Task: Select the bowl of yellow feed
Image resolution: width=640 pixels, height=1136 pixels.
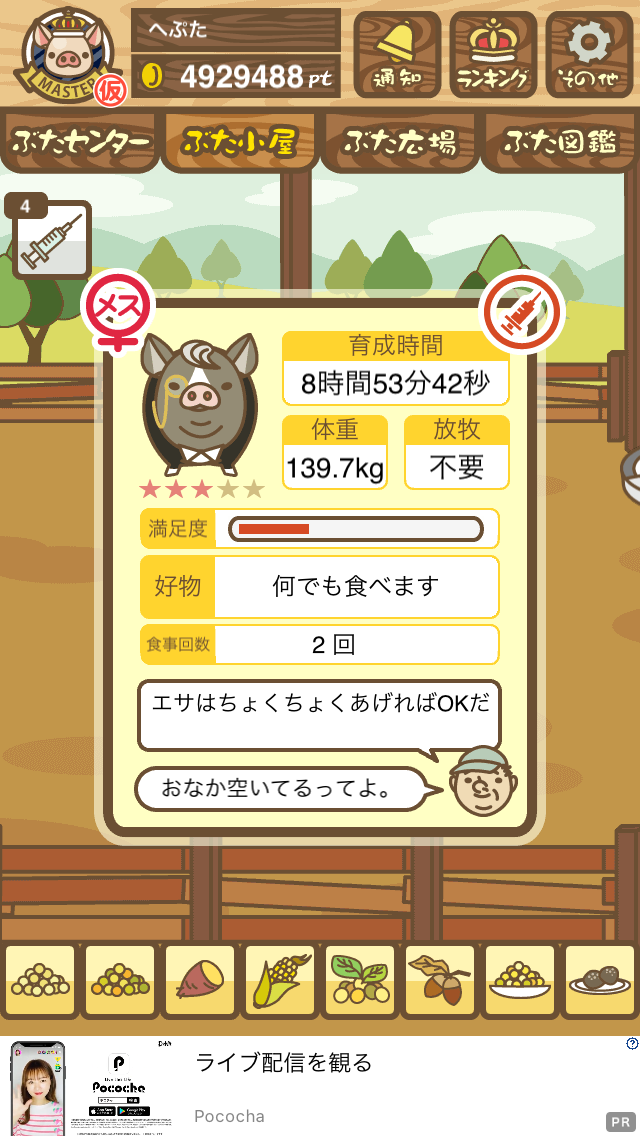Action: pyautogui.click(x=520, y=981)
